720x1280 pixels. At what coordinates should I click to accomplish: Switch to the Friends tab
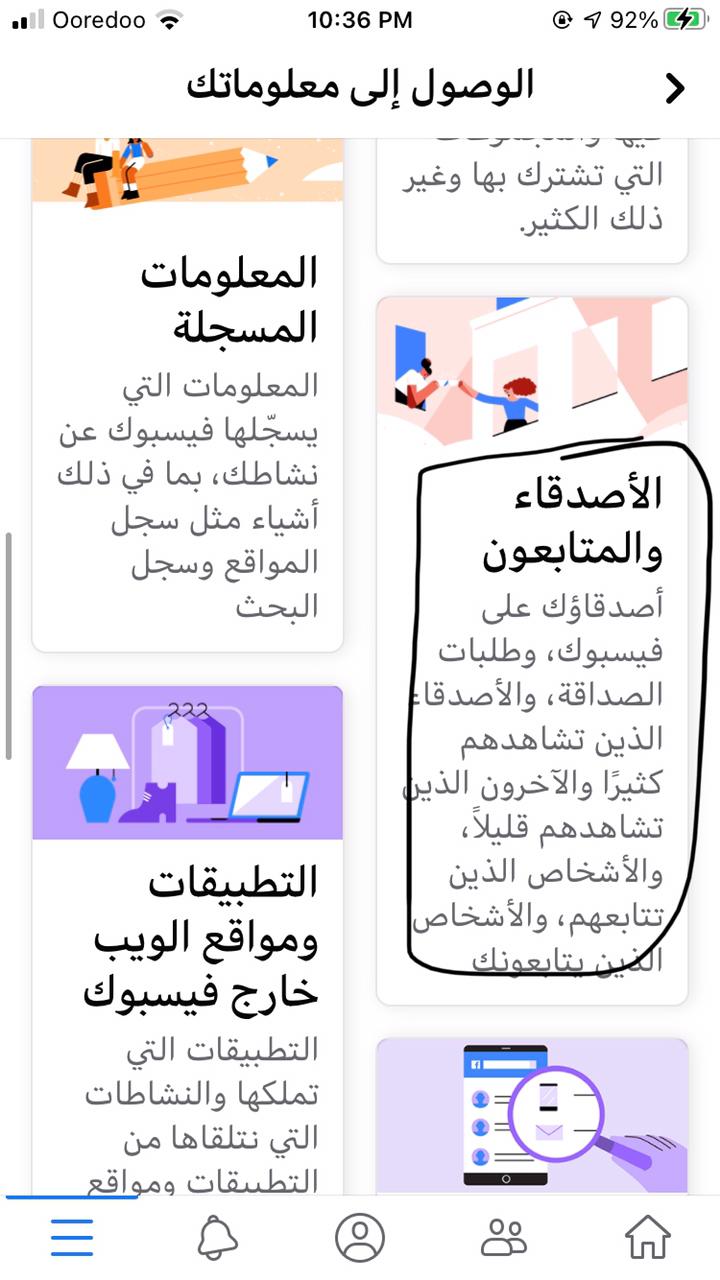point(503,1238)
